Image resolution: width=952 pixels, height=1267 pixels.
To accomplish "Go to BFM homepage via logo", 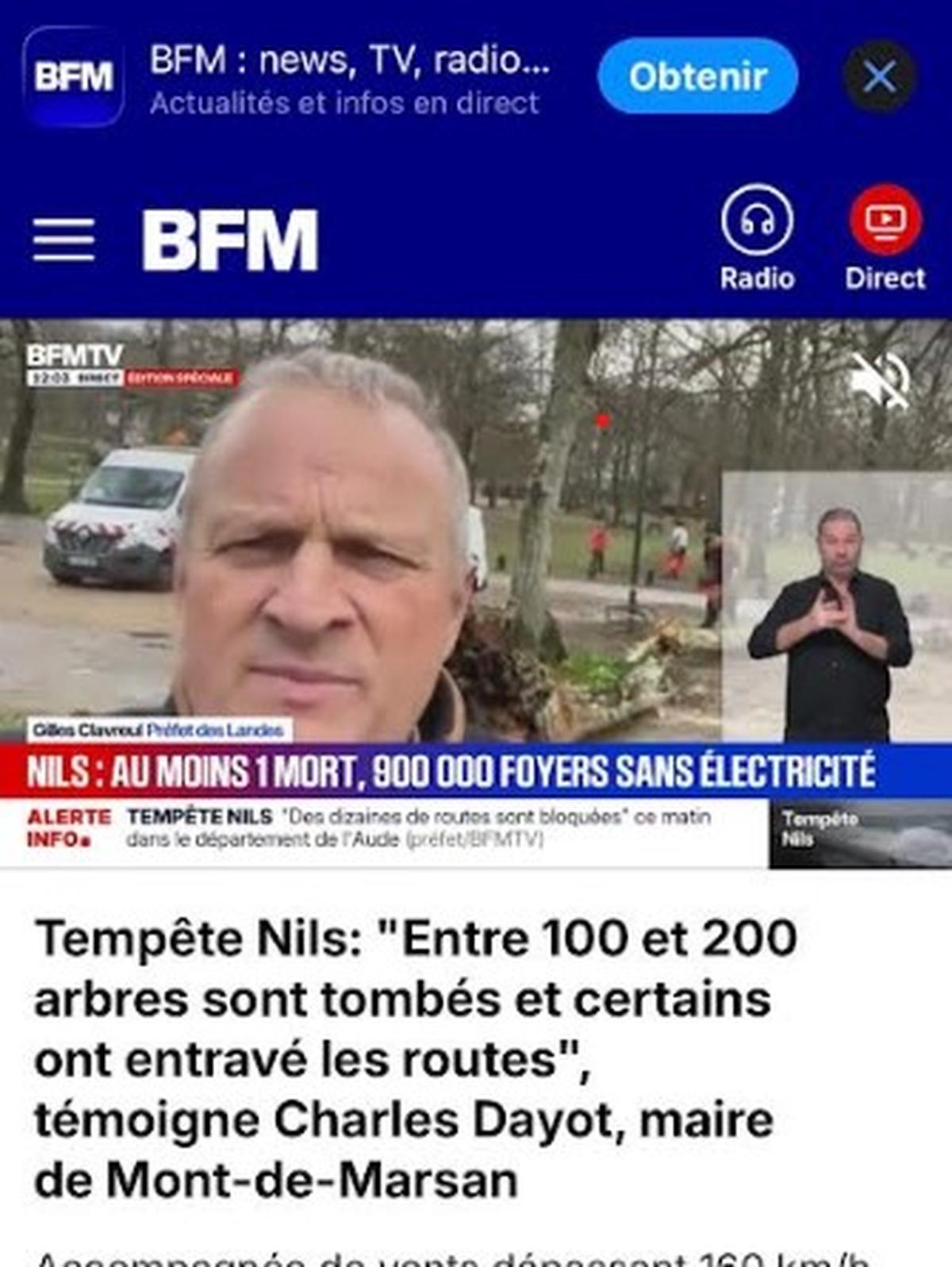I will pyautogui.click(x=230, y=240).
